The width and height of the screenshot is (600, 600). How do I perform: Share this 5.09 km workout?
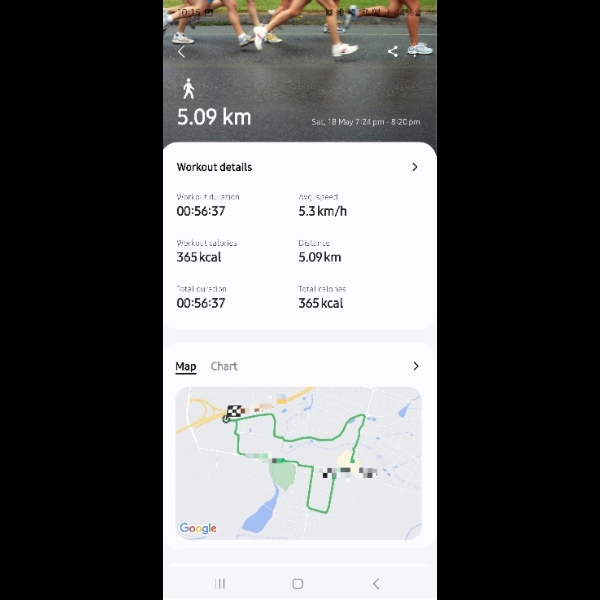tap(392, 52)
